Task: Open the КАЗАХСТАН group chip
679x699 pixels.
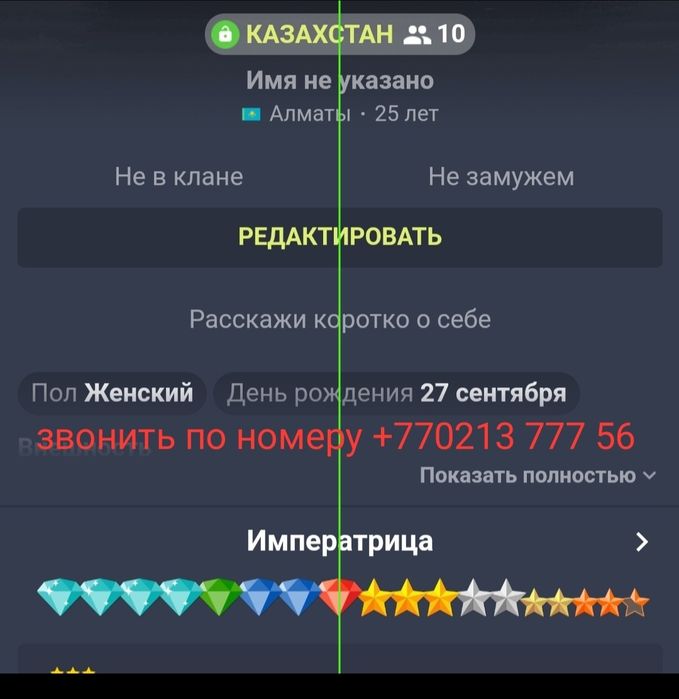Action: click(x=339, y=34)
